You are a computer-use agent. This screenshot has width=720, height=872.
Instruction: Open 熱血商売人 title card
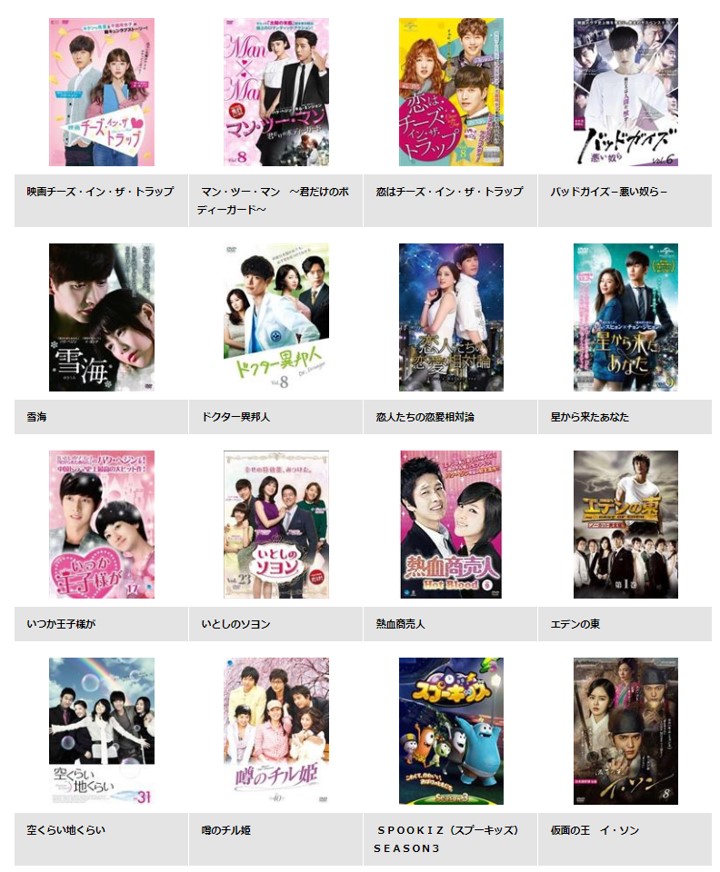point(450,524)
